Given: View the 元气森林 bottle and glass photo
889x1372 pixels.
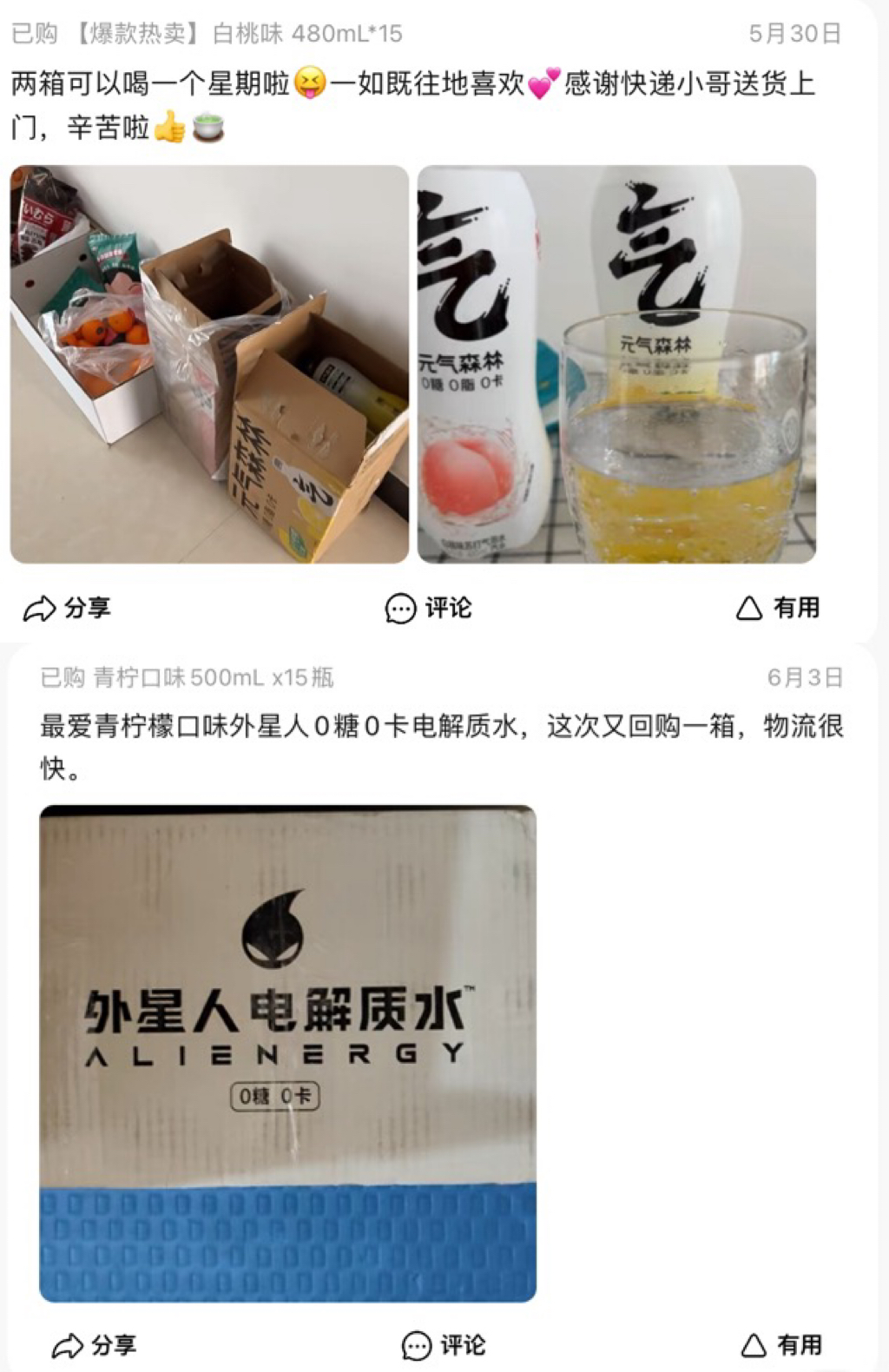Looking at the screenshot, I should point(616,364).
